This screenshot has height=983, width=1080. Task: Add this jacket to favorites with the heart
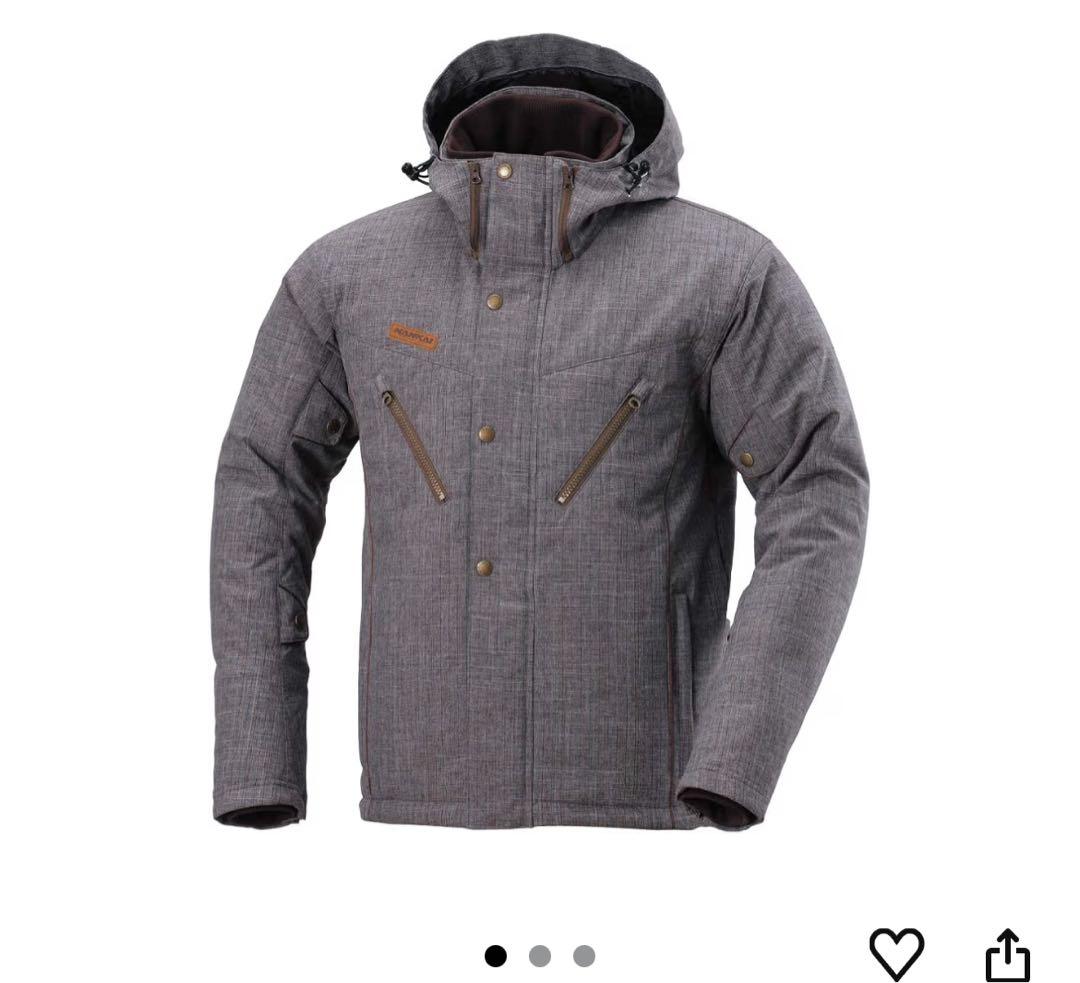click(x=896, y=953)
